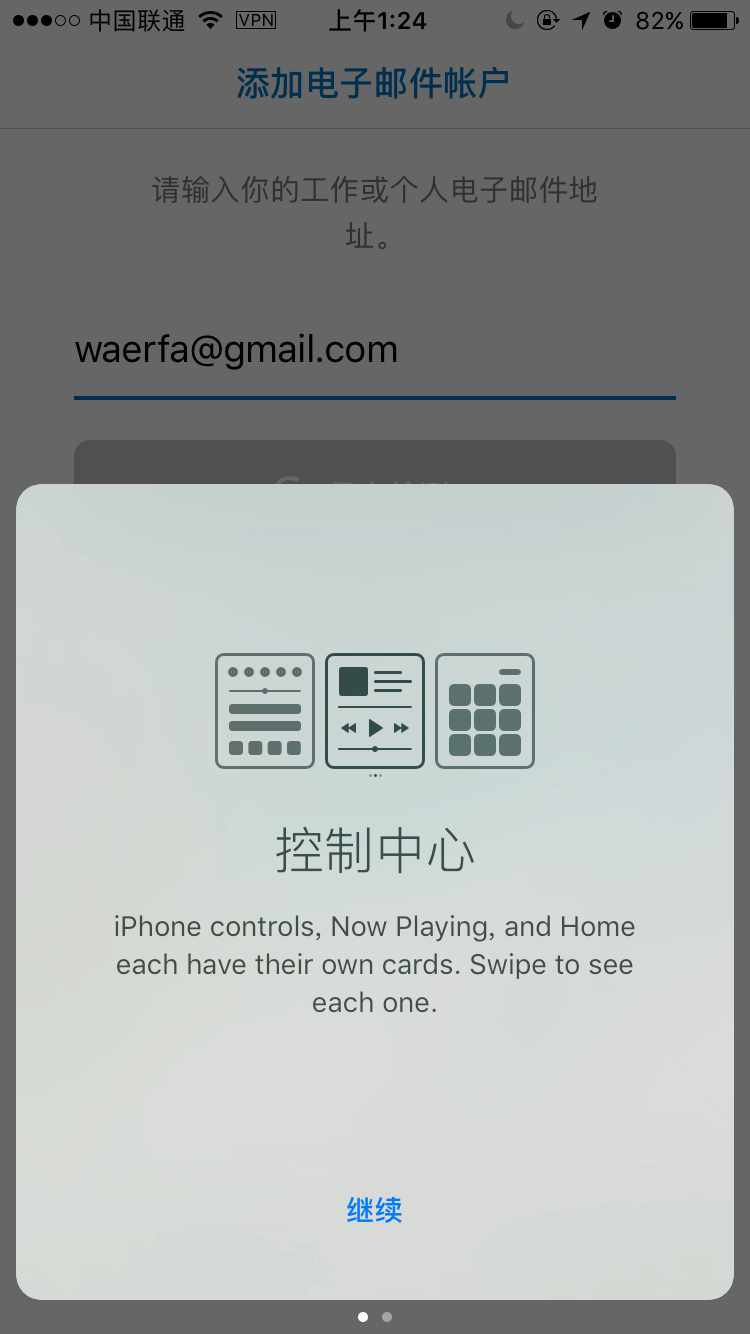Image resolution: width=750 pixels, height=1334 pixels.
Task: Edit the waerfa@gmail.com email field
Action: click(374, 350)
